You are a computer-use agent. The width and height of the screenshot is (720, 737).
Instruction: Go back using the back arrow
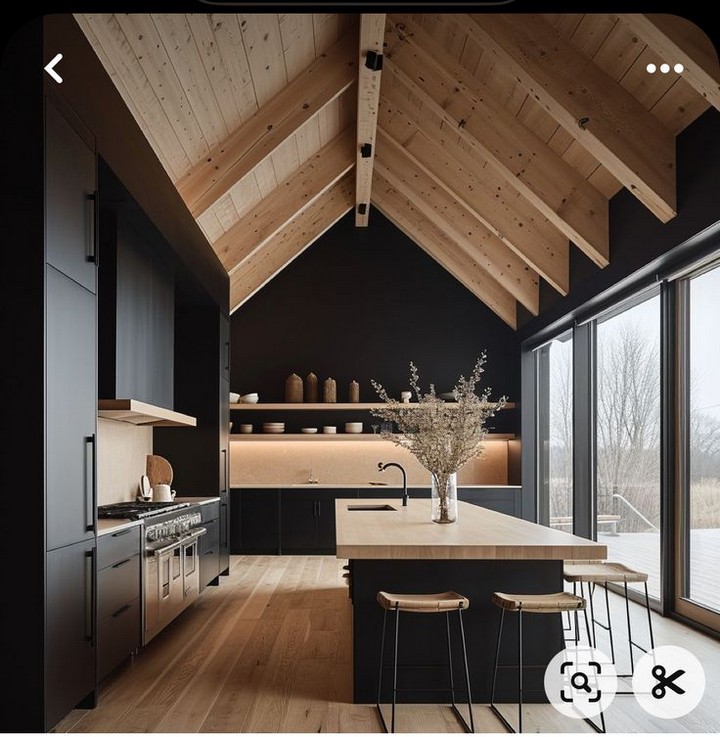click(x=54, y=68)
